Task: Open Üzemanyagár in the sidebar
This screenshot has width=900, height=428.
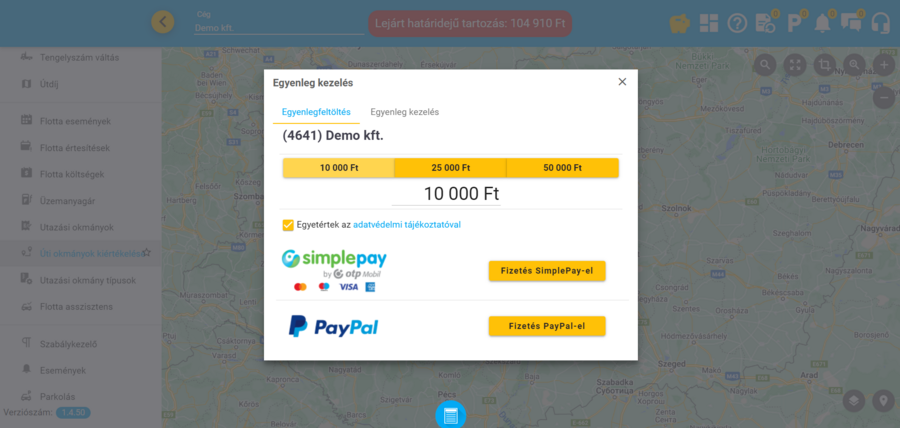Action: click(x=67, y=200)
